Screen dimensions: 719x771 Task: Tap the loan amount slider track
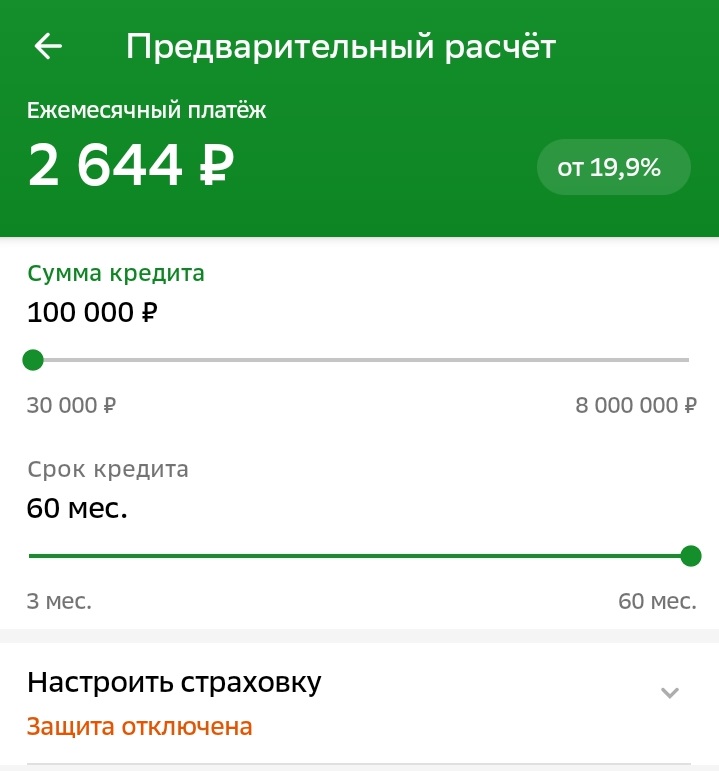coord(360,360)
